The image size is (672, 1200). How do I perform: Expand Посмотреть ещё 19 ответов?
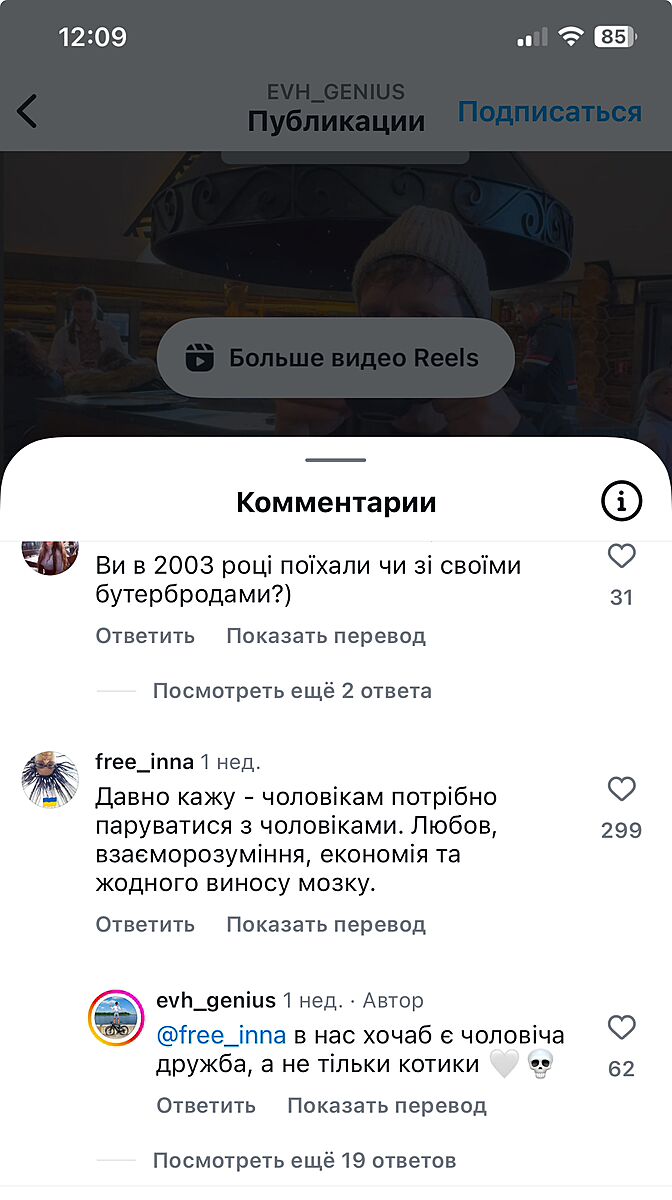(304, 1161)
